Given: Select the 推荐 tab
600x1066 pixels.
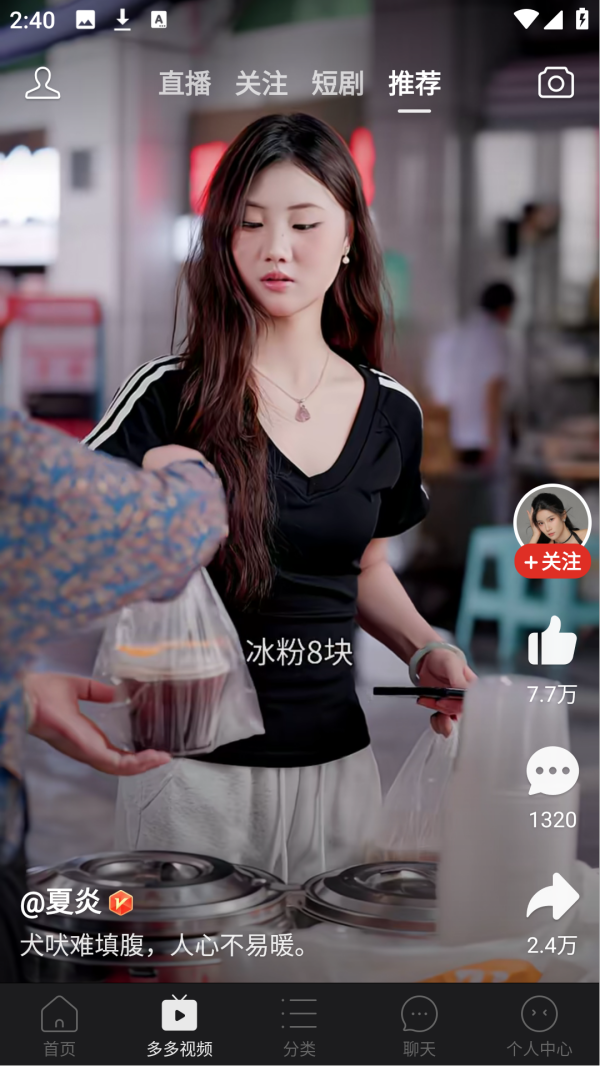Looking at the screenshot, I should click(414, 84).
